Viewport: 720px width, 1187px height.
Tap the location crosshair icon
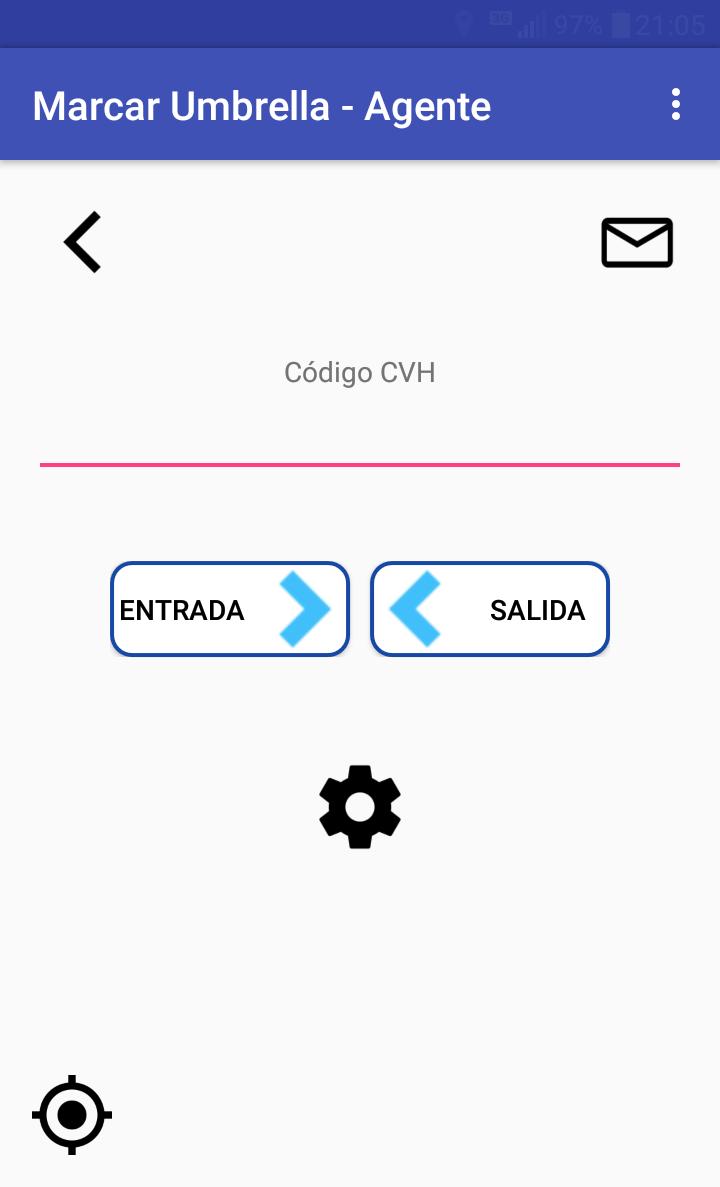[x=72, y=1114]
